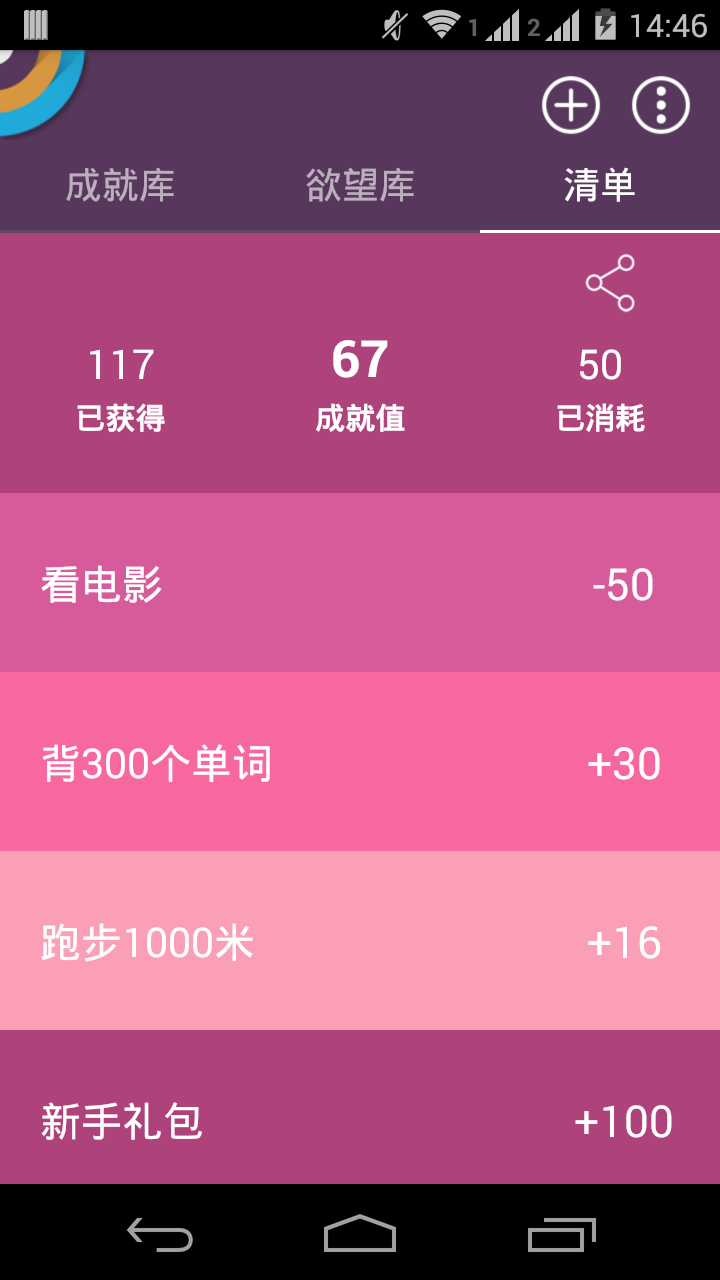Tap the 67 成就值 counter
This screenshot has width=720, height=1280.
360,385
